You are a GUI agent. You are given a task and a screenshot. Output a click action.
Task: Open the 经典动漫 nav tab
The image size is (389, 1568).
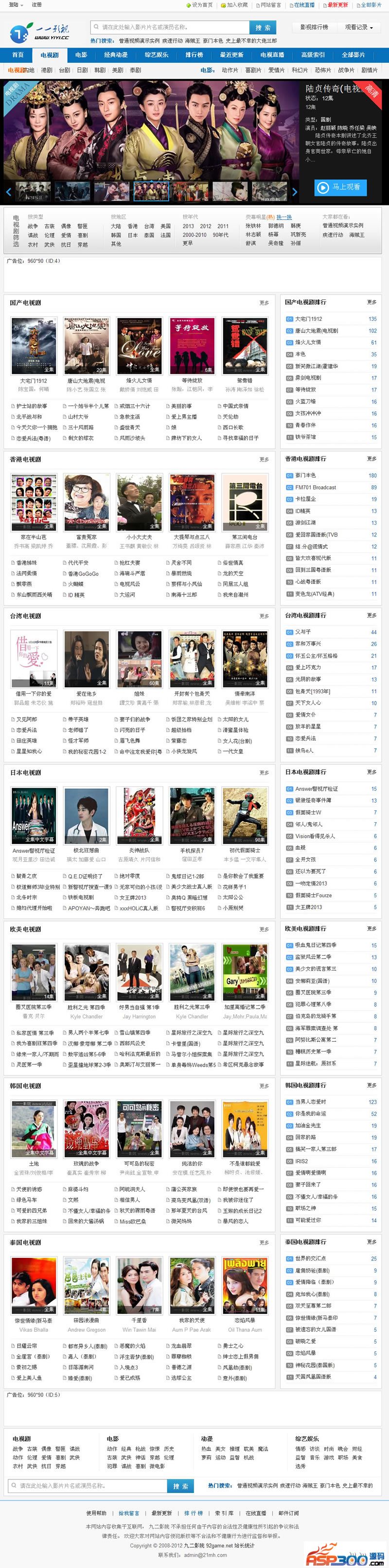coord(116,55)
